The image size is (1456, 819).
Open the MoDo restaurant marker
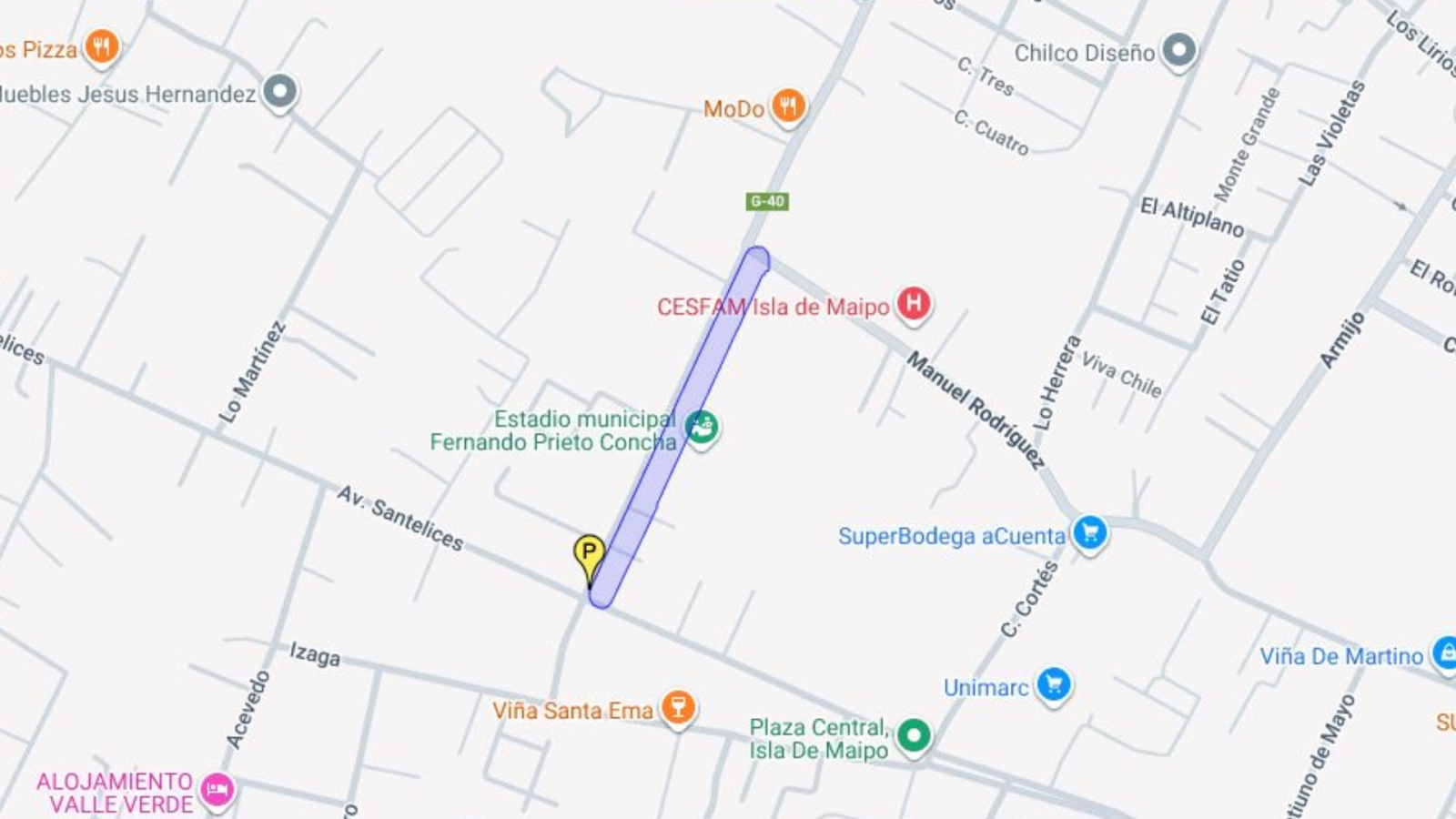[x=788, y=106]
